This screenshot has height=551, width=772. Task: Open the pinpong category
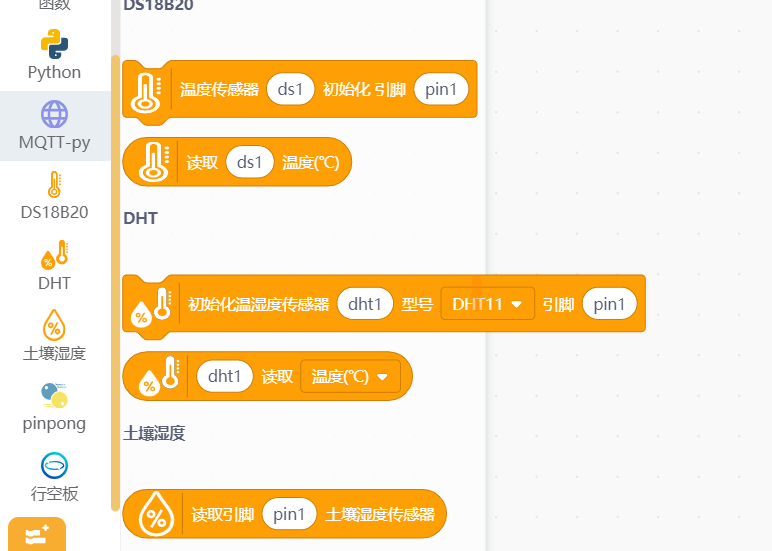pos(54,406)
